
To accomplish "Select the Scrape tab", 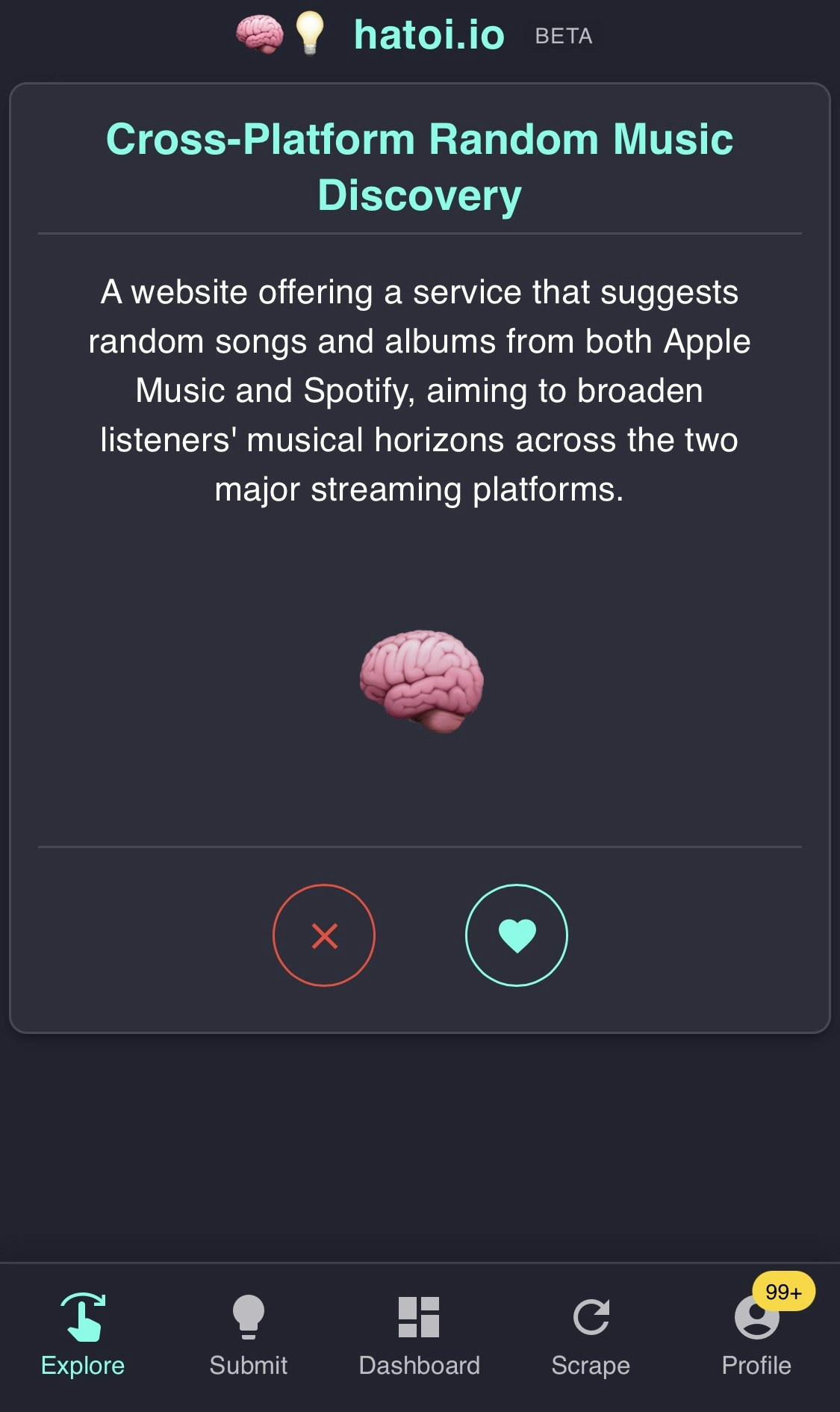I will click(x=591, y=1335).
